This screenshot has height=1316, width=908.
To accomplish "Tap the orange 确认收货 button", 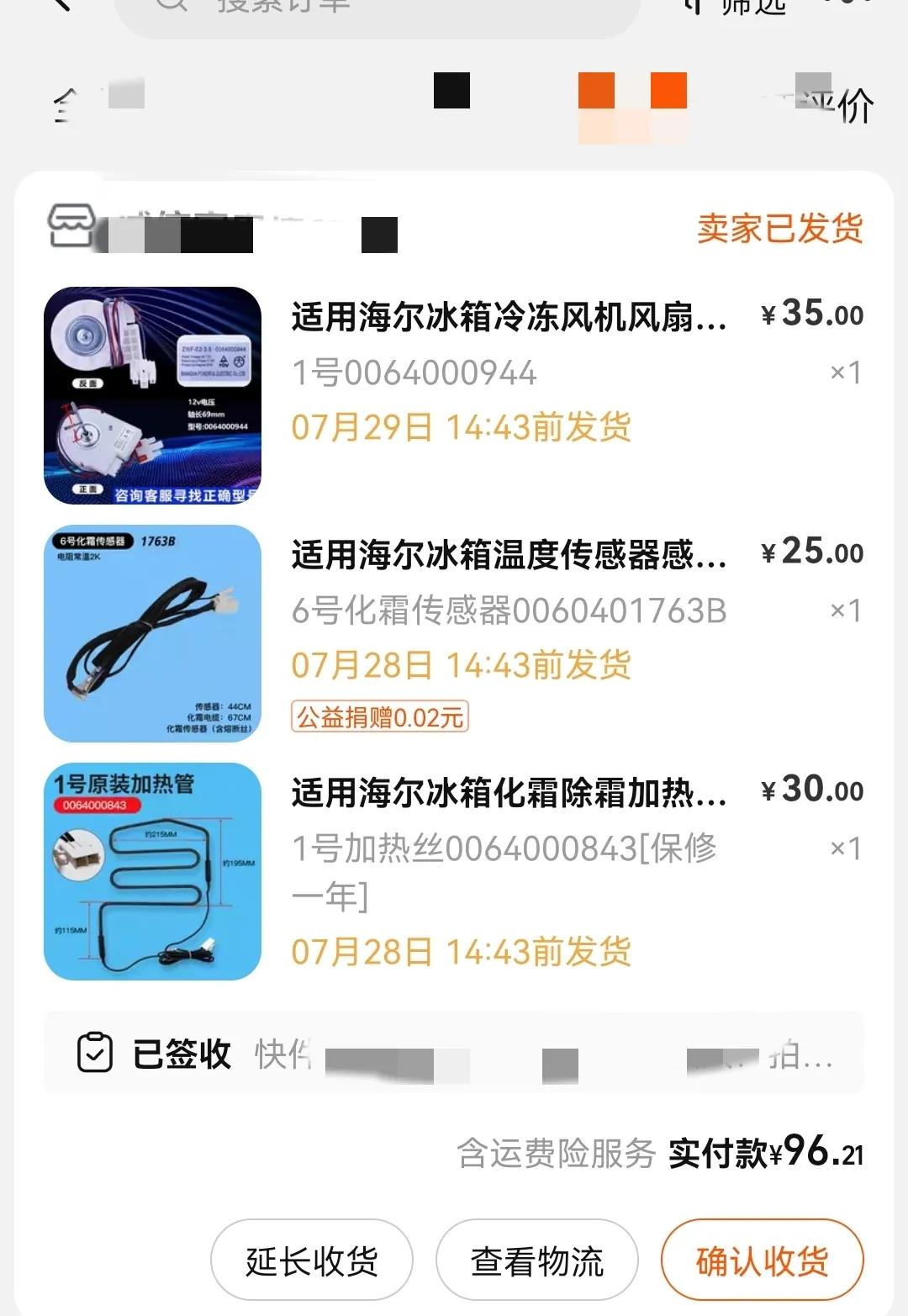I will [760, 1259].
